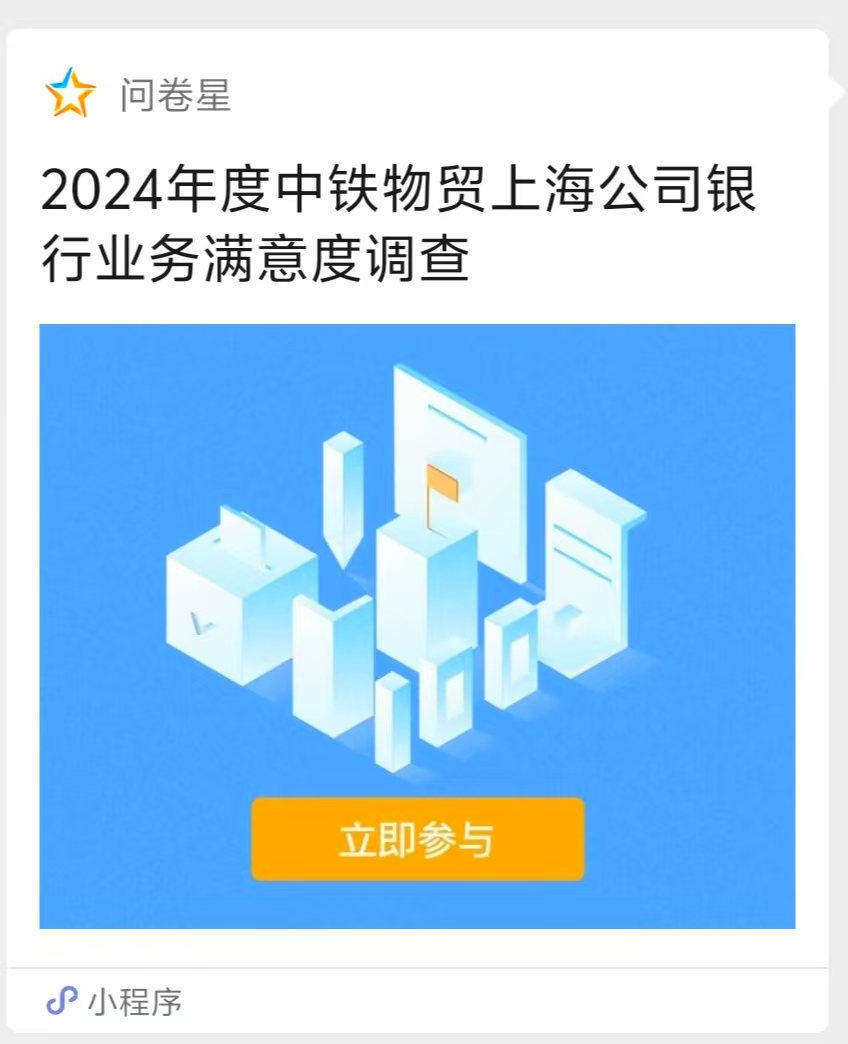Open the 问卷星 satisfaction survey mini program card
This screenshot has width=848, height=1044.
[417, 626]
